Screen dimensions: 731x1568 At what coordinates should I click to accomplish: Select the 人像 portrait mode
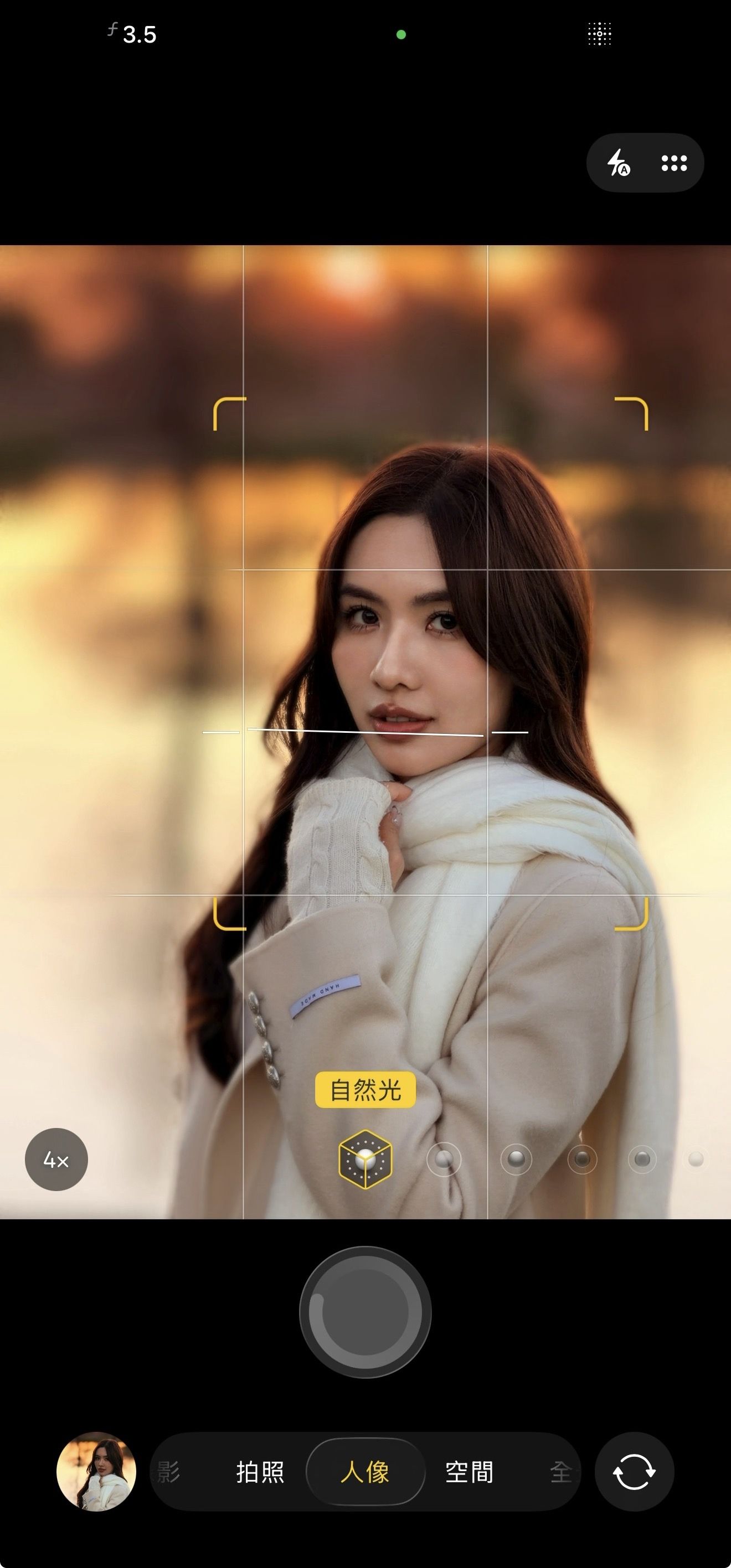coord(365,1472)
